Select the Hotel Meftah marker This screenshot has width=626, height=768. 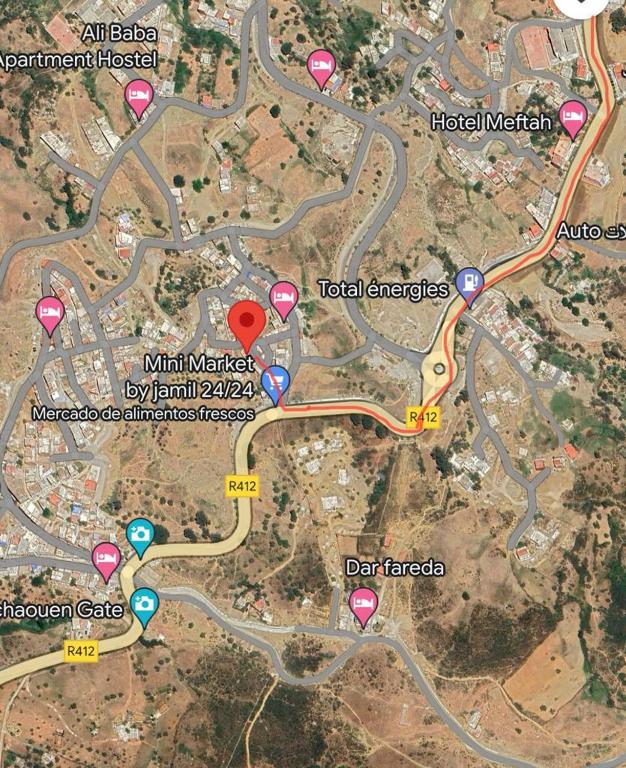coord(572,116)
